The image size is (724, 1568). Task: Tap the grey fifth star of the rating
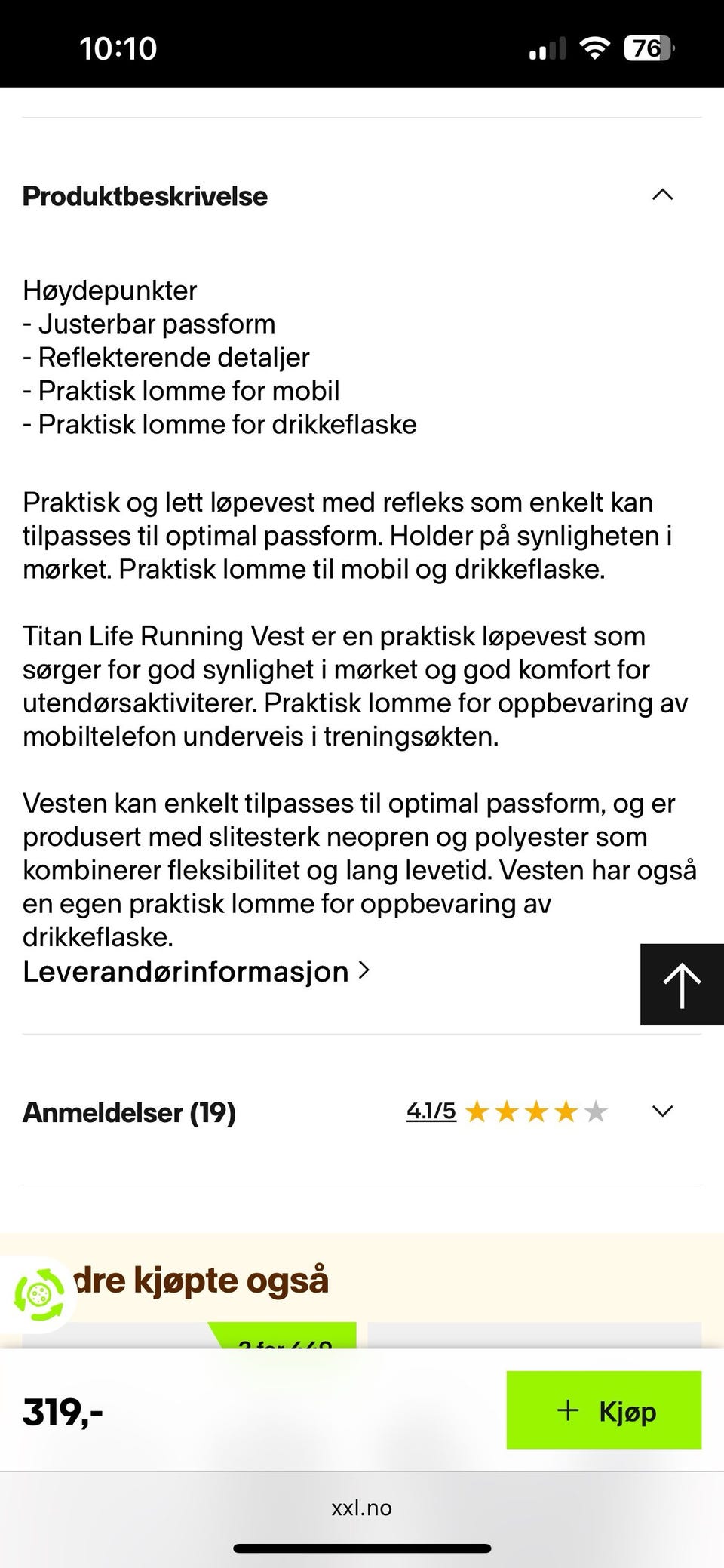(x=596, y=1111)
